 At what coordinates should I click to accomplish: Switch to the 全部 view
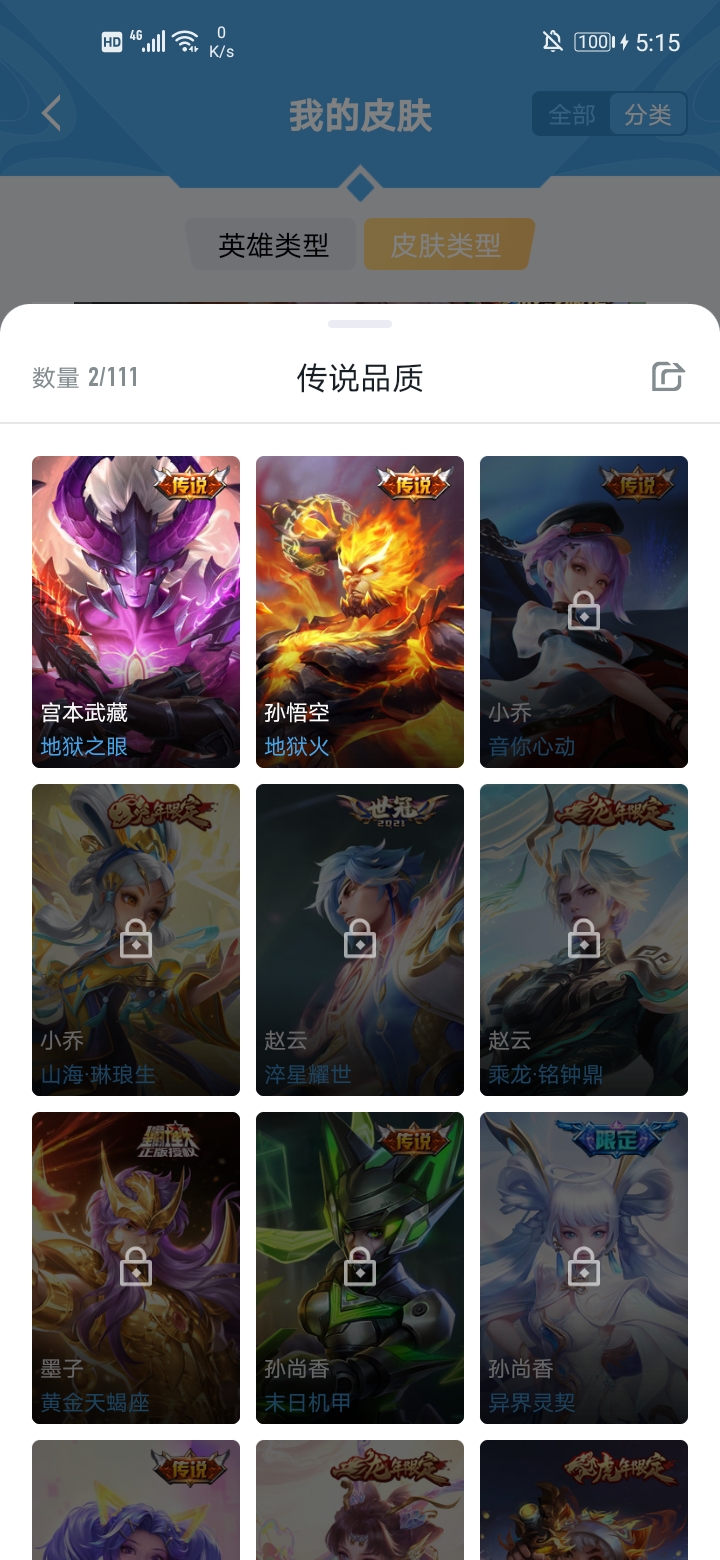(x=571, y=115)
